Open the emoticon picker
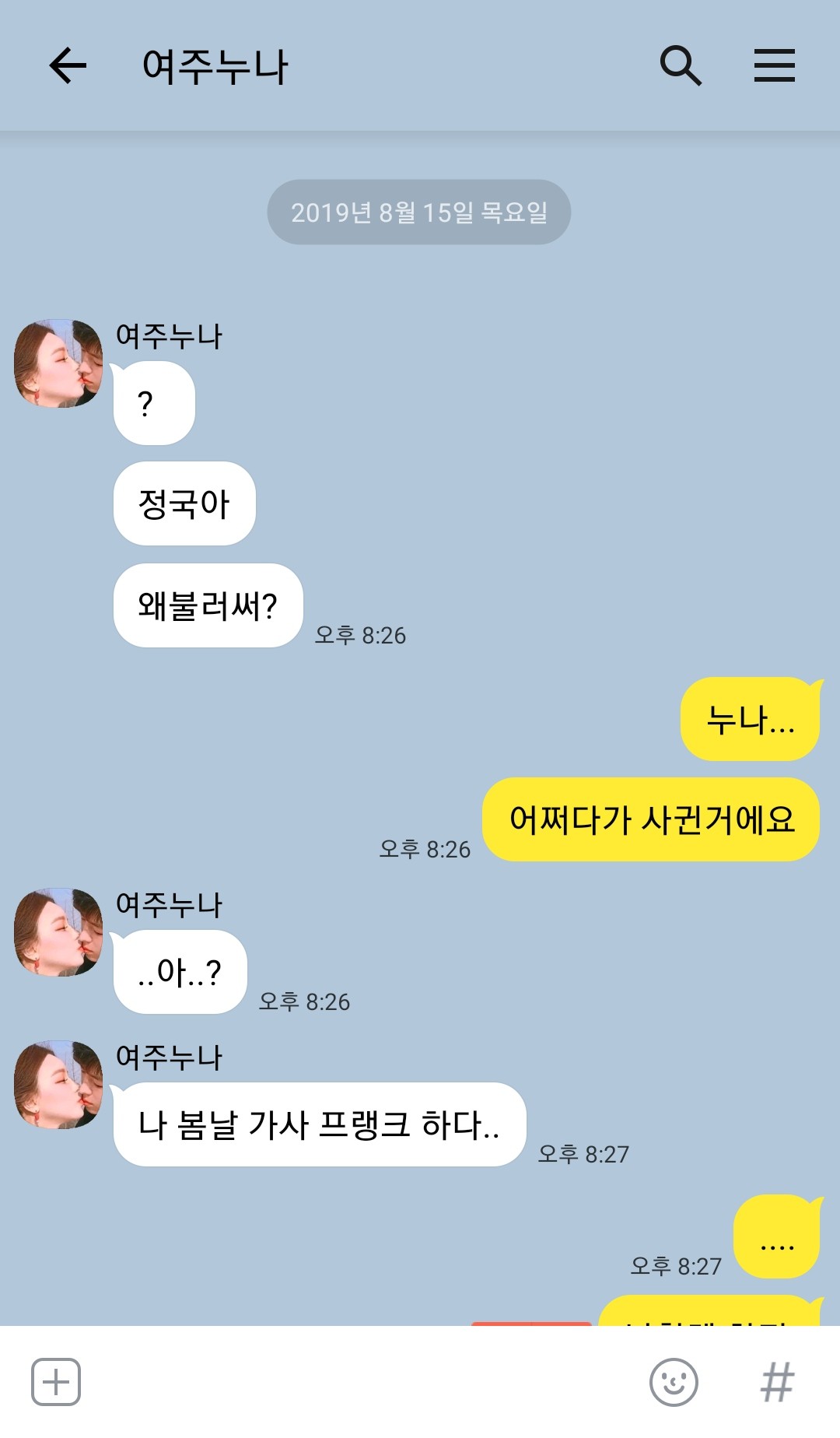Screen dimensions: 840x1438 [674, 1382]
